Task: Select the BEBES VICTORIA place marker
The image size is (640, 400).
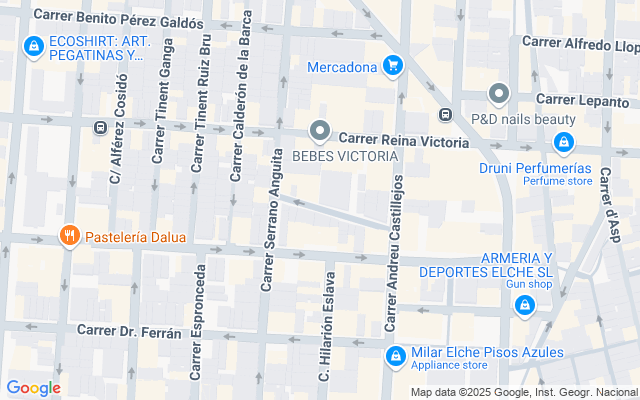Action: [320, 131]
